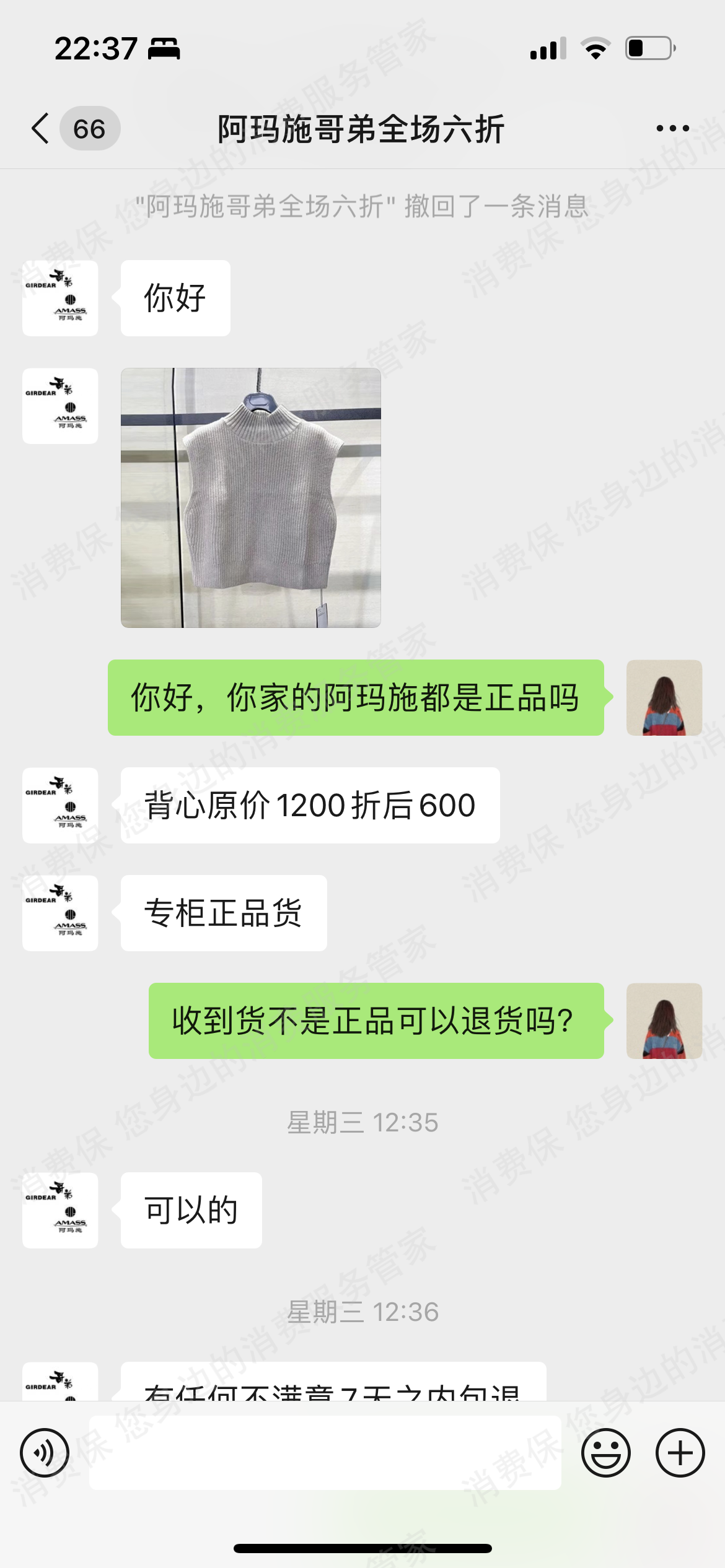Open the sweater vest photo
The height and width of the screenshot is (1568, 725).
point(250,498)
